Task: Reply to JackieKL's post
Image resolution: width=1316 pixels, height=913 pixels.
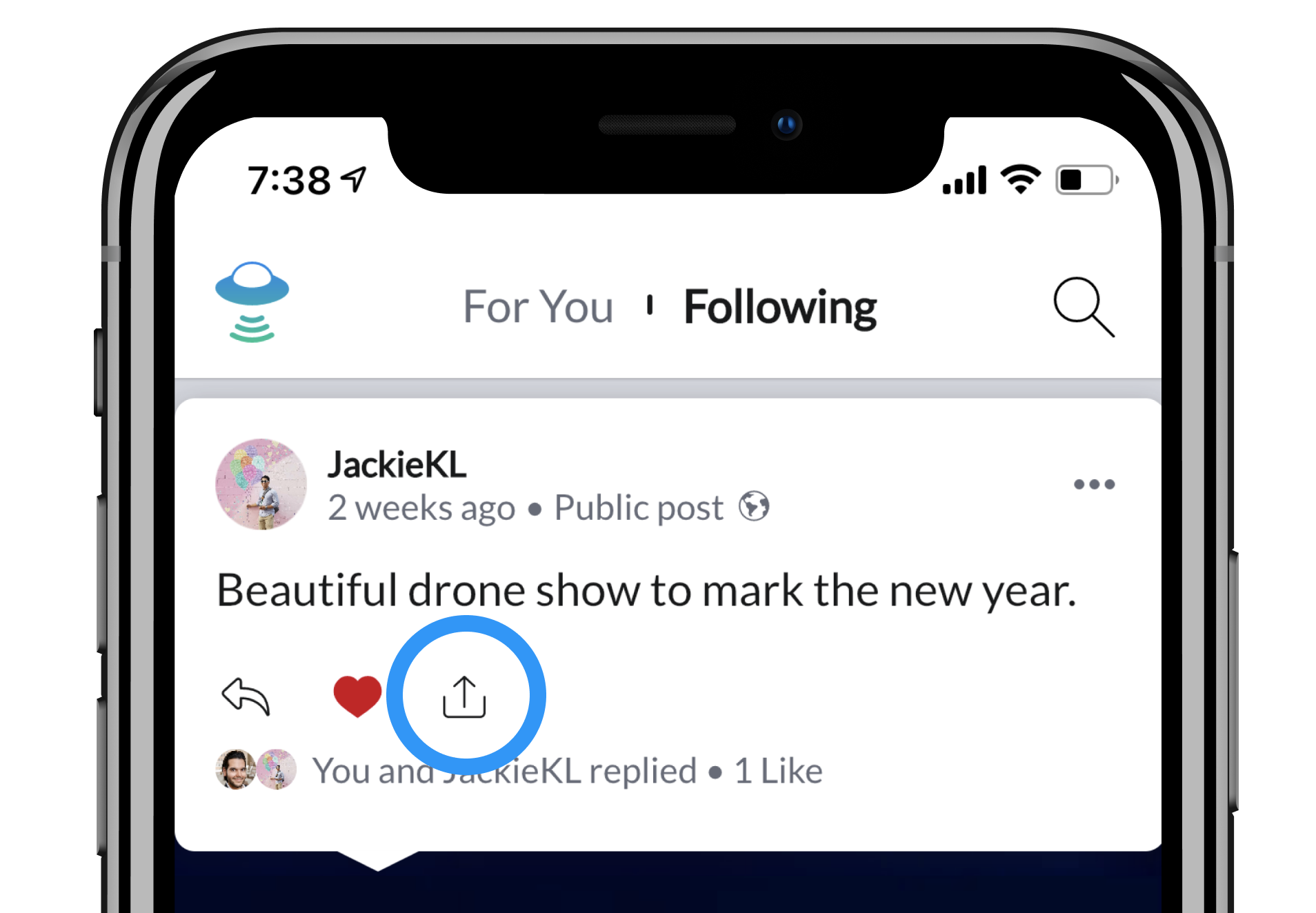Action: tap(246, 696)
